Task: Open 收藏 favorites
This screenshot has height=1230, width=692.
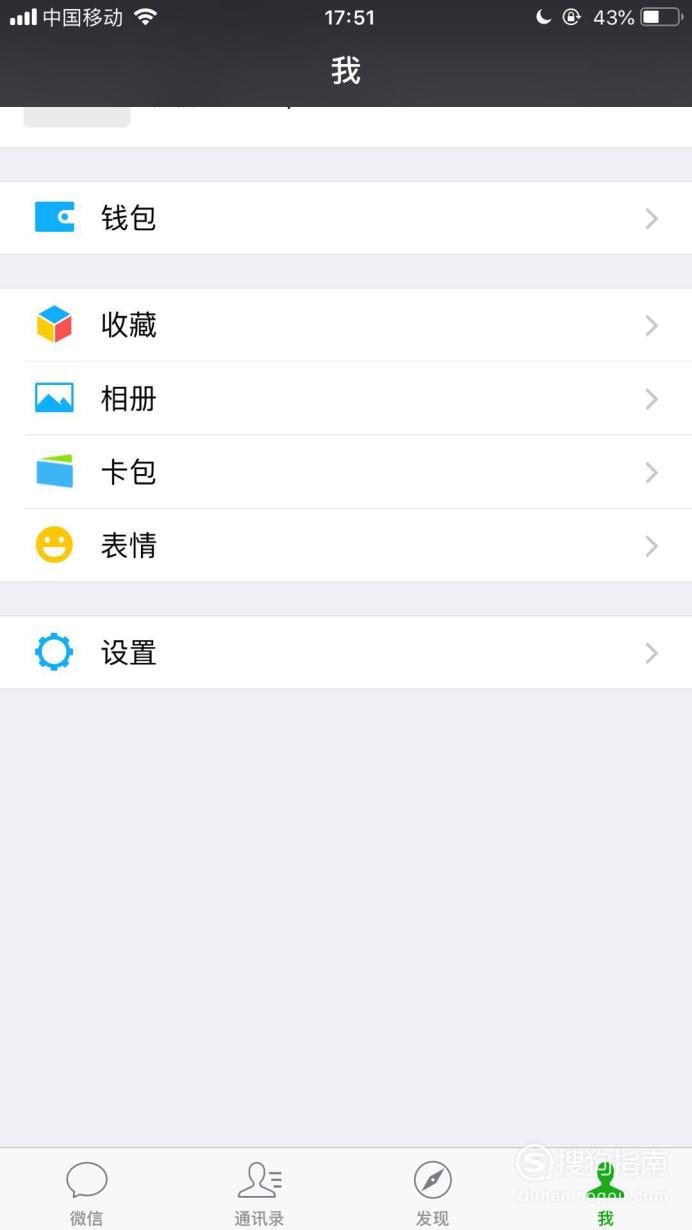Action: 346,325
